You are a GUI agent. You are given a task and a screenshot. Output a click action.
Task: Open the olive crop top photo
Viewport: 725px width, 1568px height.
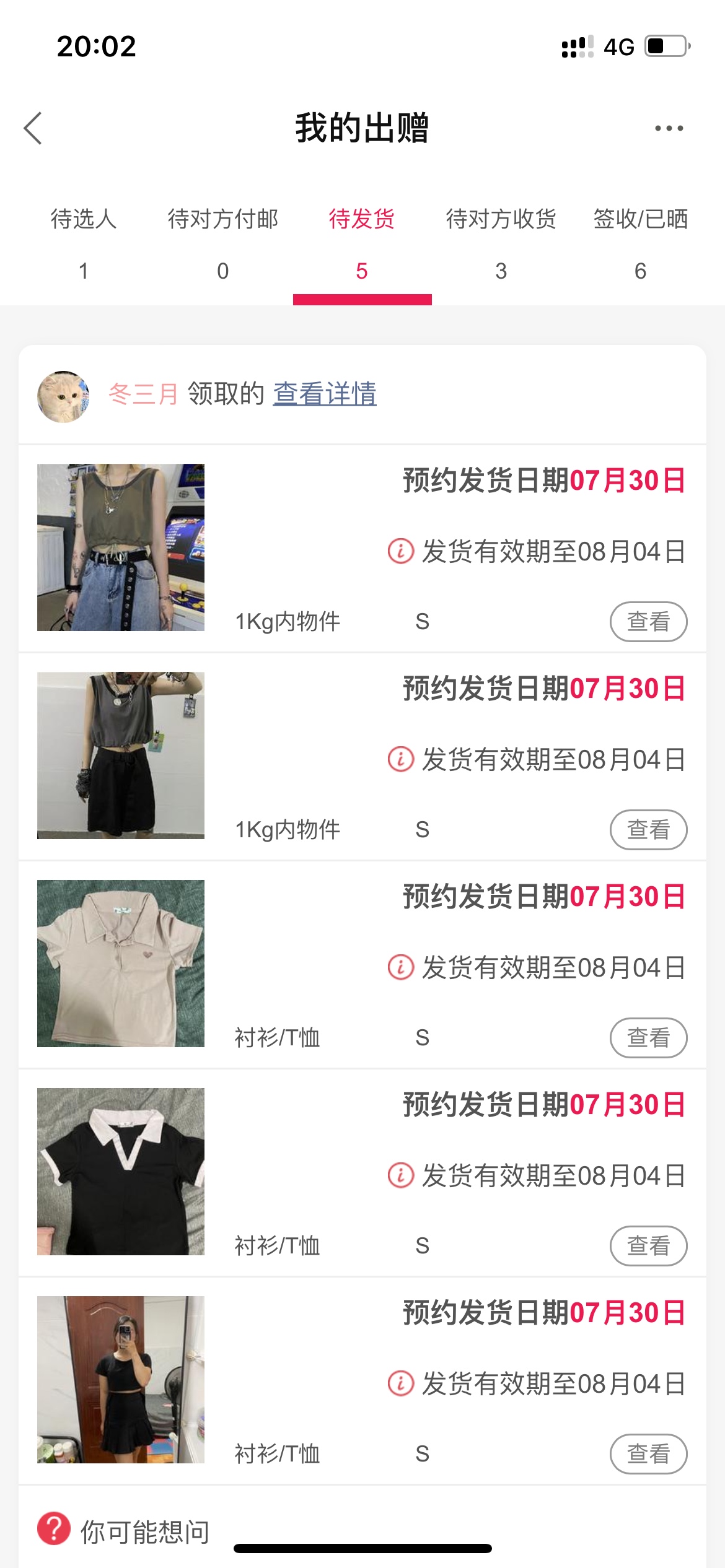coord(121,547)
